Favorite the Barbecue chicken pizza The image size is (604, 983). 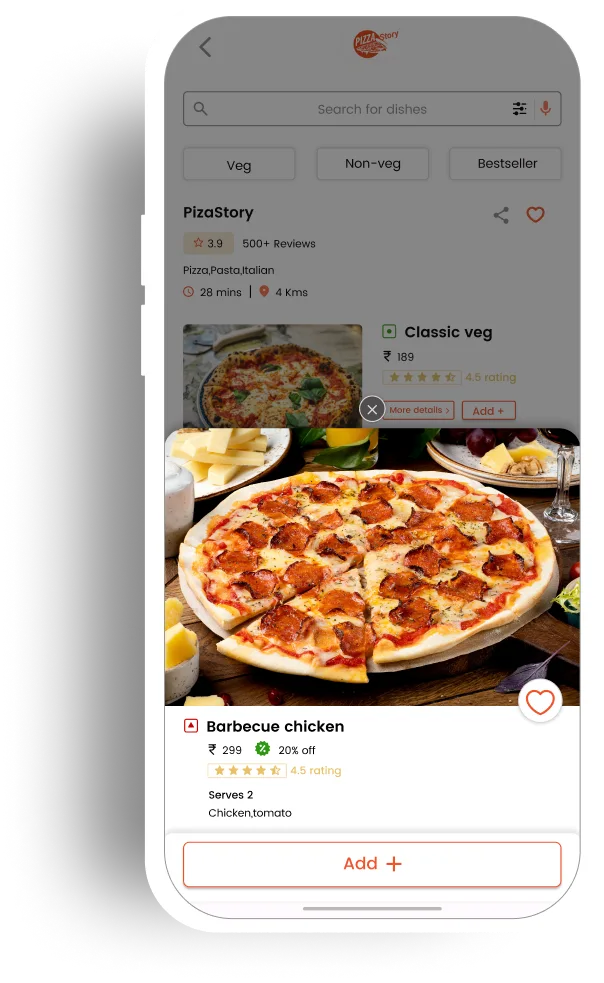[x=540, y=702]
